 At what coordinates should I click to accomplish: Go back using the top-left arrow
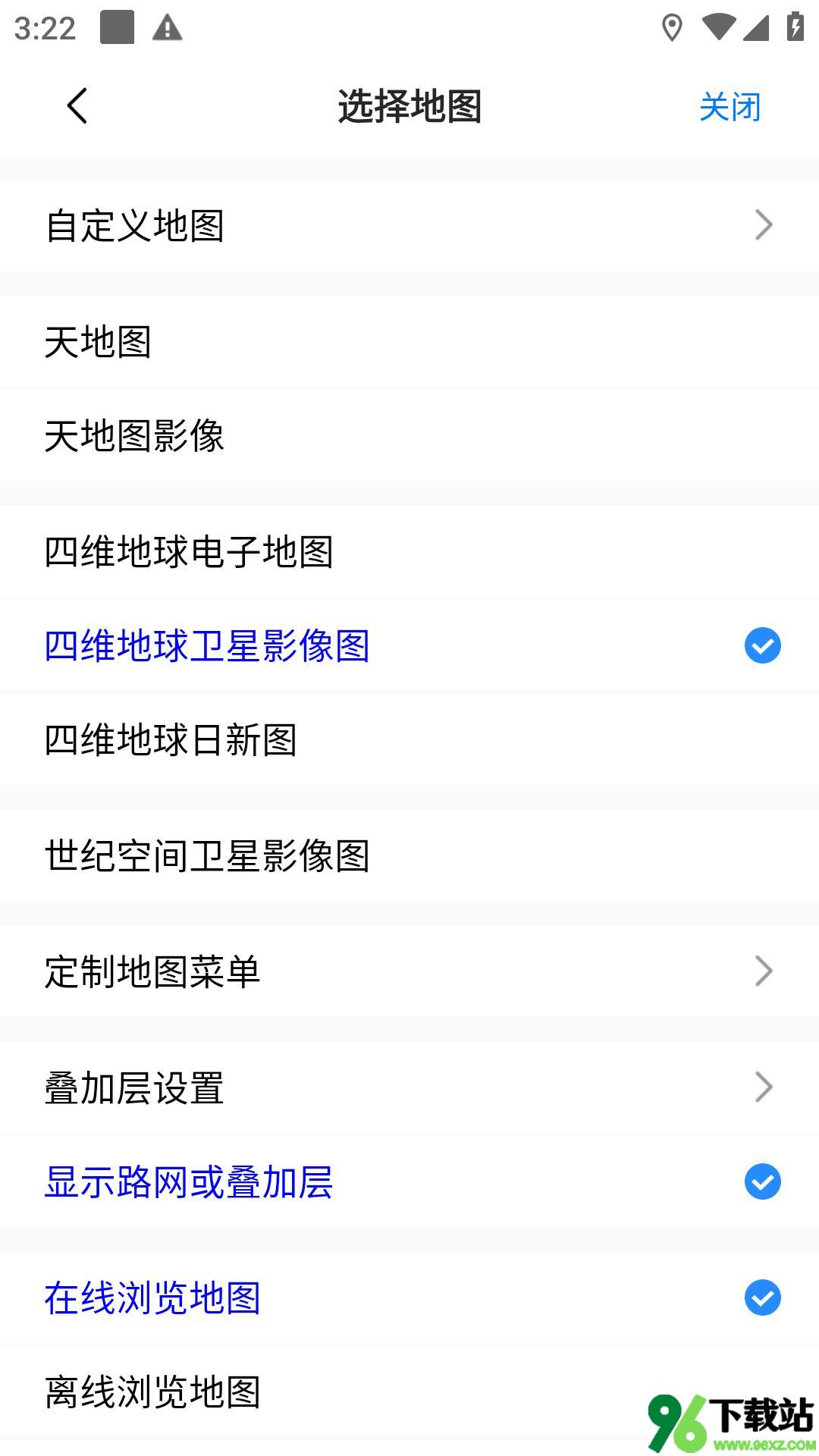77,105
